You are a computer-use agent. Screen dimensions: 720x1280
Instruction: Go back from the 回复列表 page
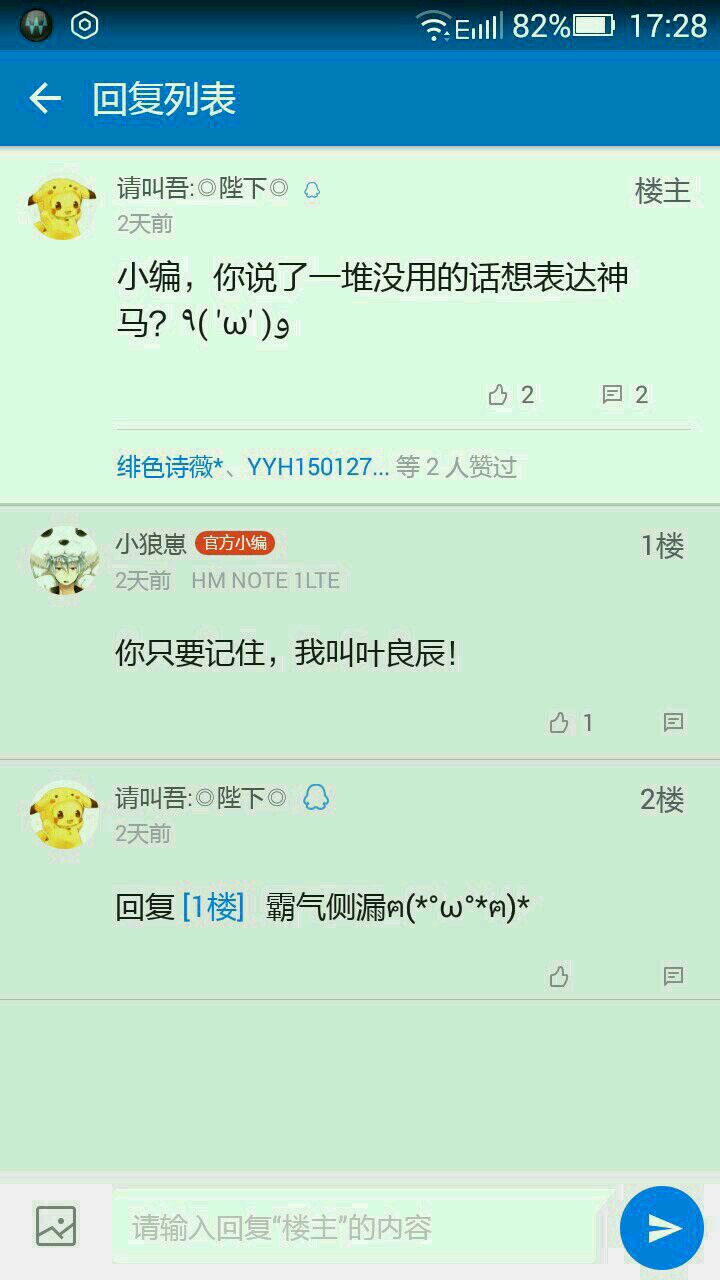click(45, 99)
